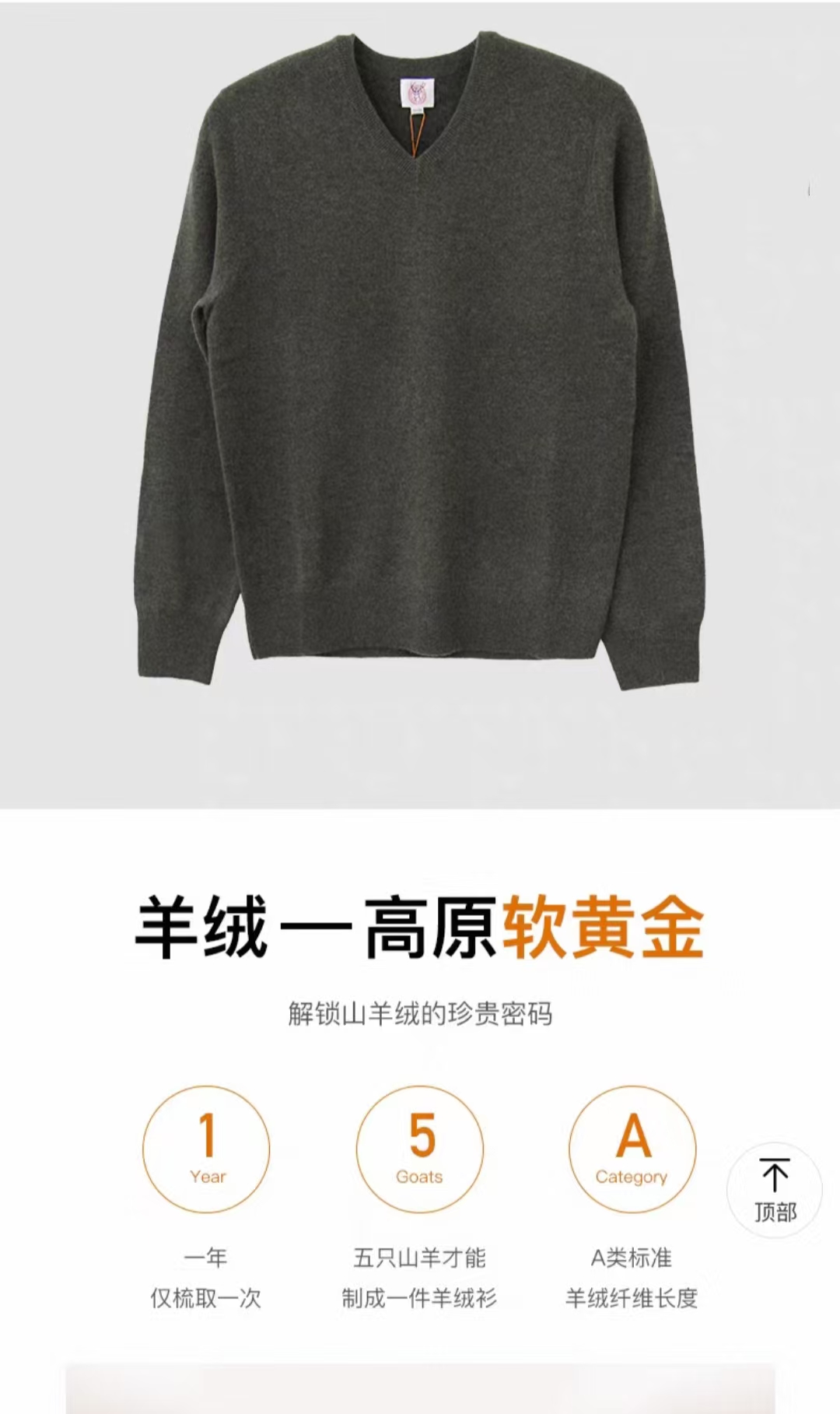The height and width of the screenshot is (1414, 840).
Task: Tap the 顶部 back-to-top button
Action: click(x=775, y=1190)
